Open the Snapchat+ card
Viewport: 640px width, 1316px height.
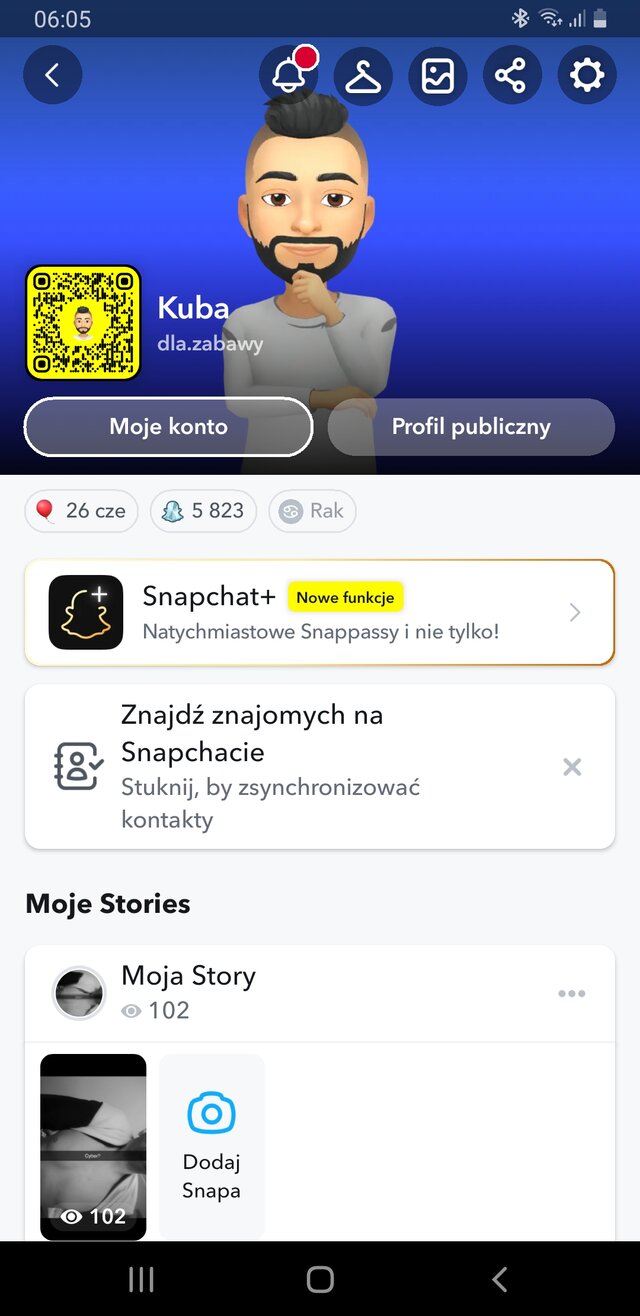click(319, 612)
